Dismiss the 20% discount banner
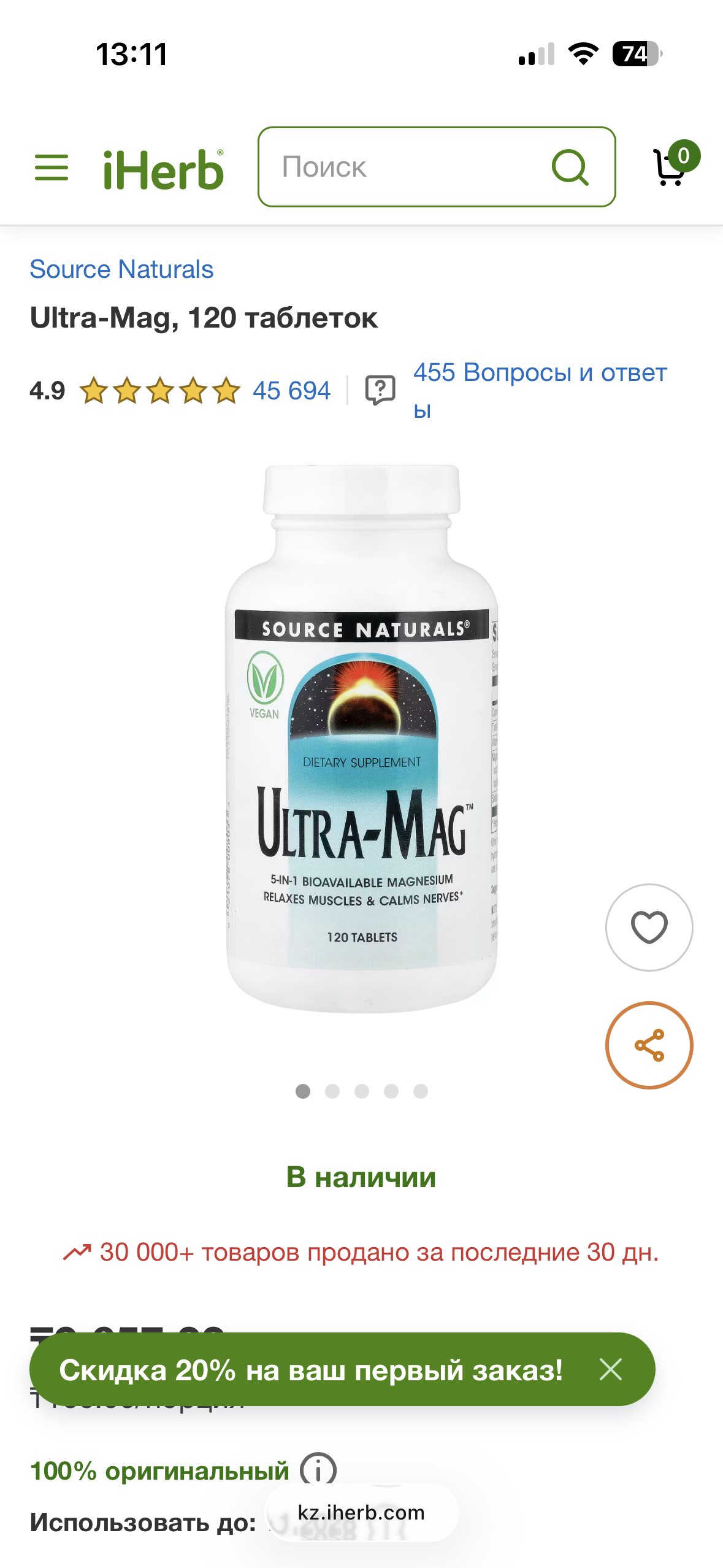 click(611, 1369)
